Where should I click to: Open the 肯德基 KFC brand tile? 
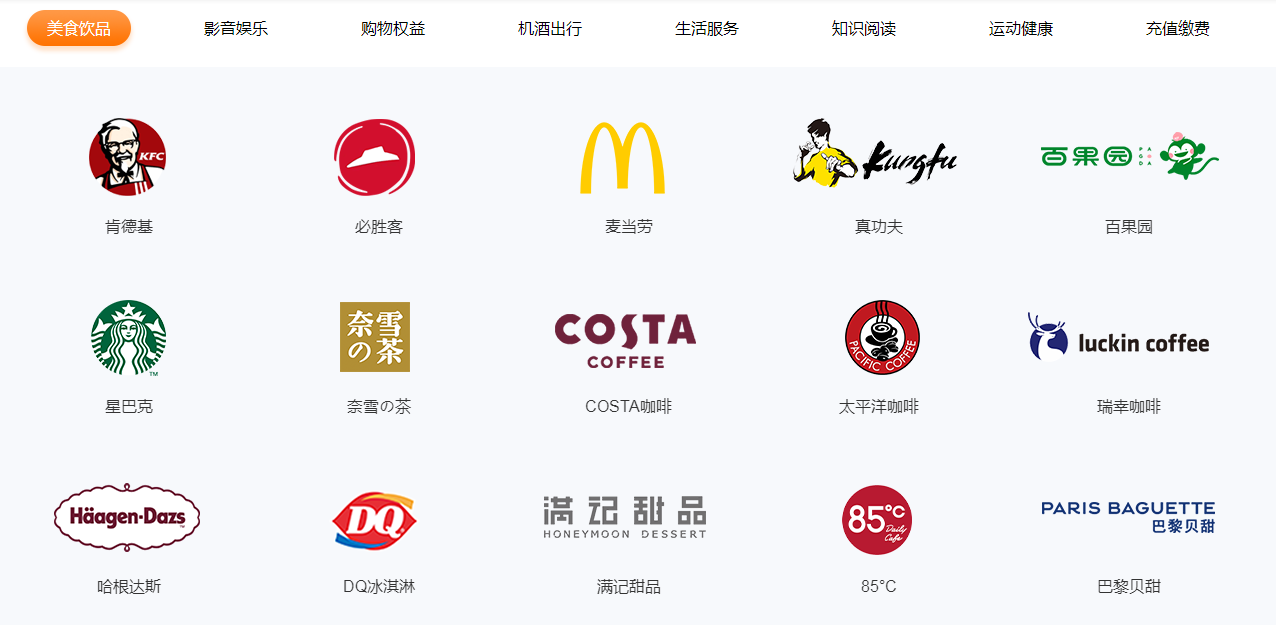pyautogui.click(x=128, y=158)
